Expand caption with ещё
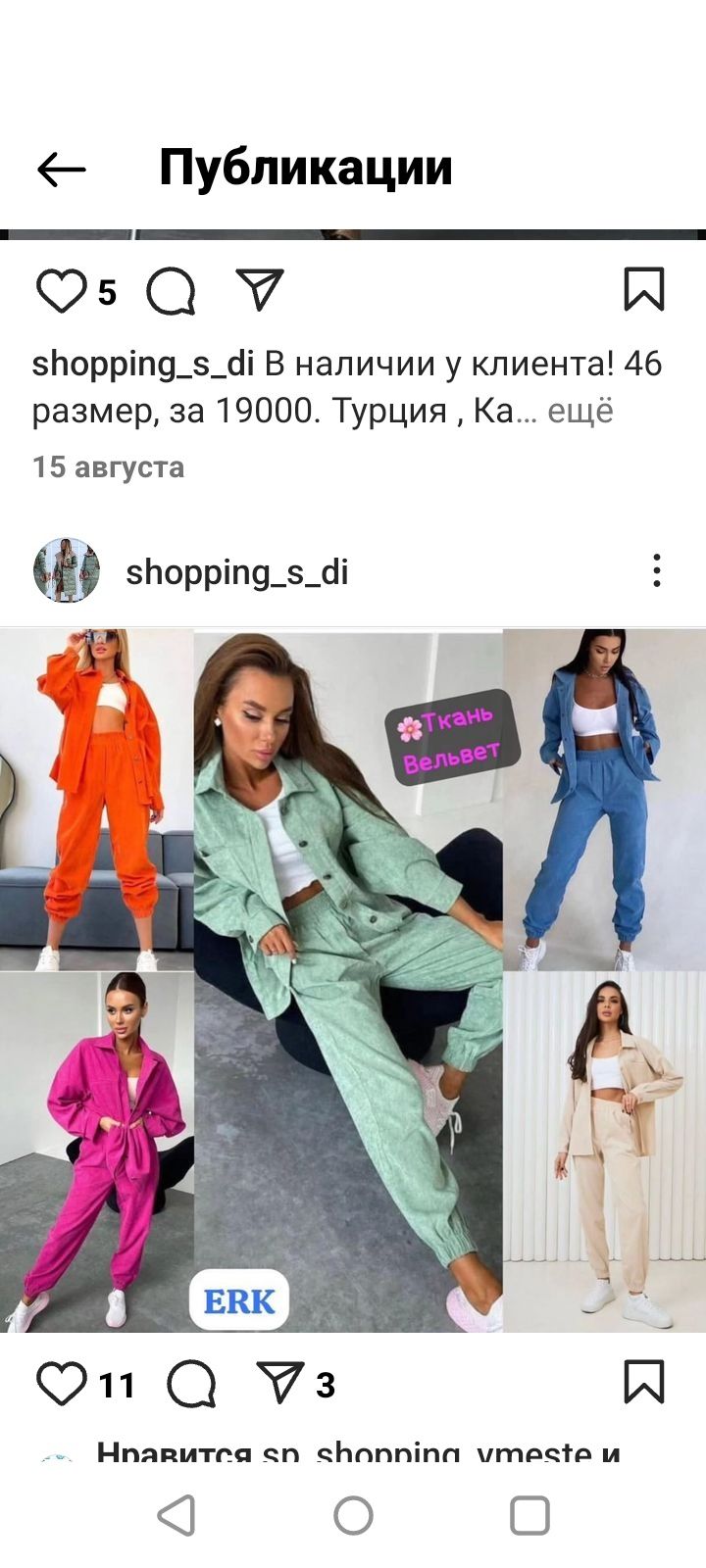This screenshot has width=706, height=1568. coord(580,411)
